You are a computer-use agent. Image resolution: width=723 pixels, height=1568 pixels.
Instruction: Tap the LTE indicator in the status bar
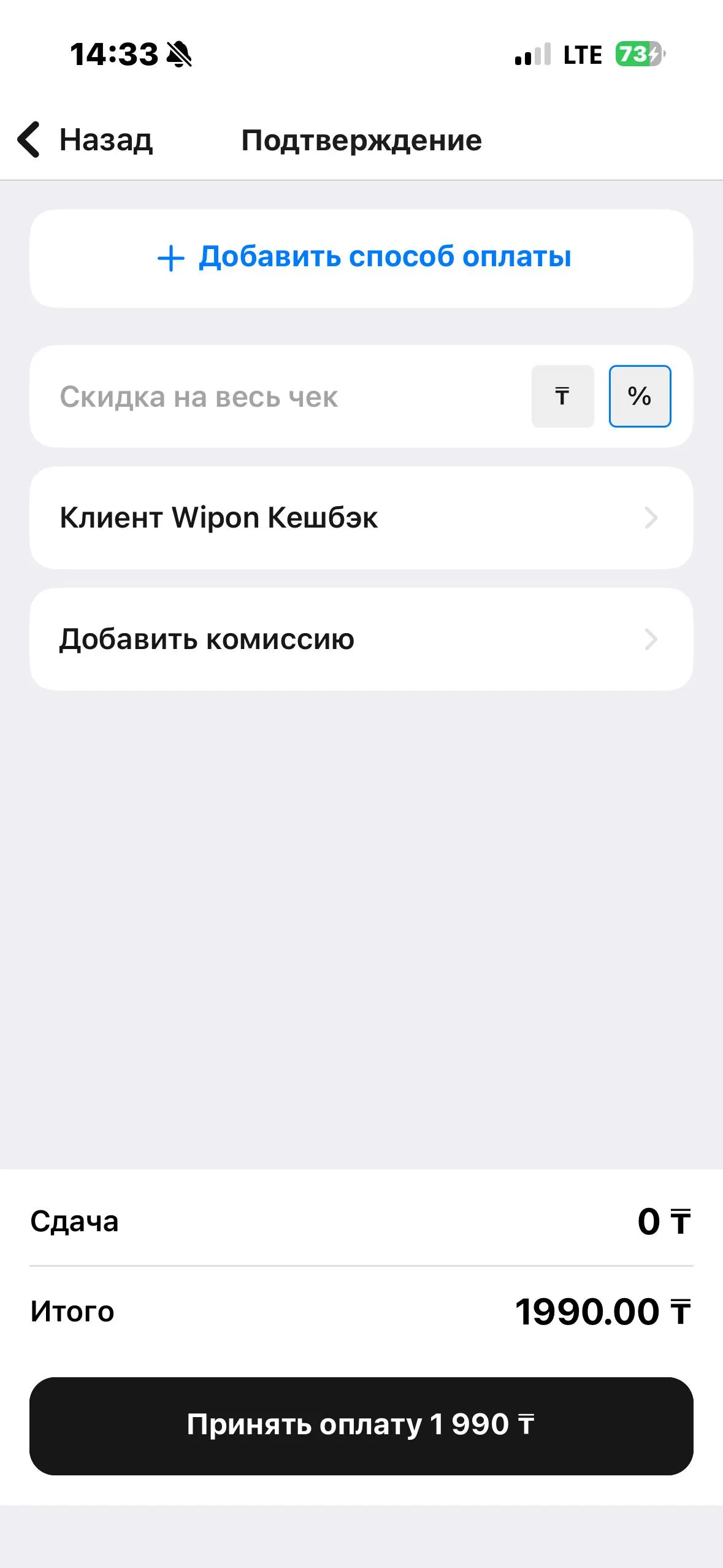click(x=583, y=54)
